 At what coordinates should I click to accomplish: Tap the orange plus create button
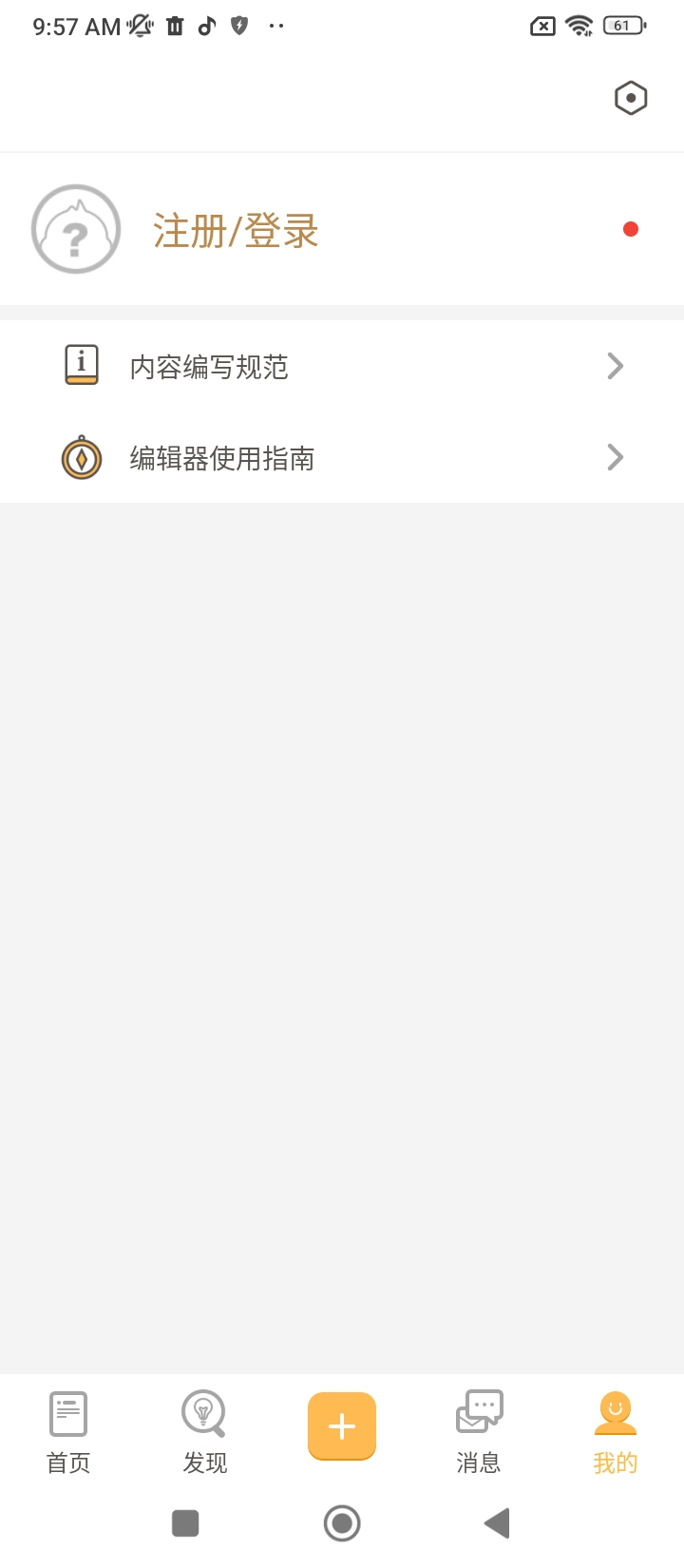pyautogui.click(x=342, y=1425)
